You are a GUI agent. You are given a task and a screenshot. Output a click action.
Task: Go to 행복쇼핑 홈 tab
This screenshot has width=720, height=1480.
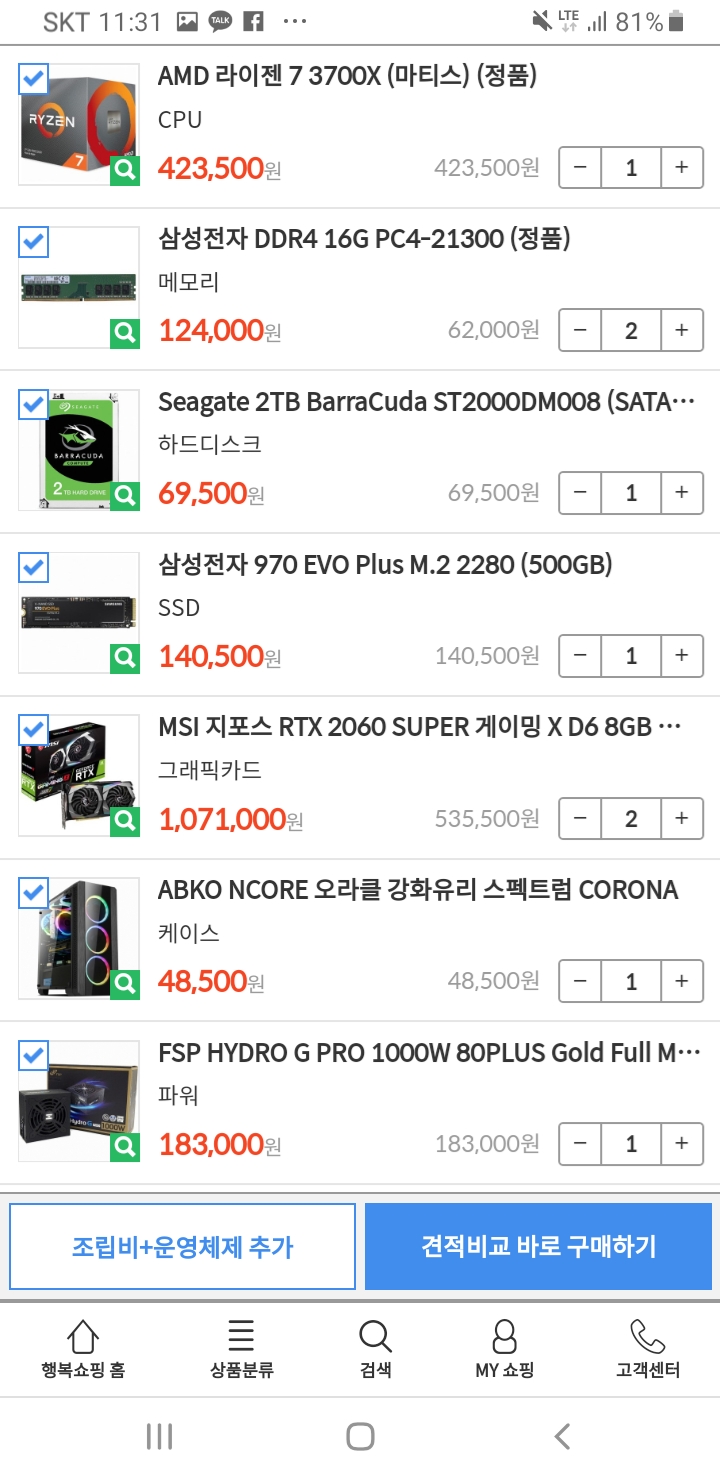pos(83,1349)
